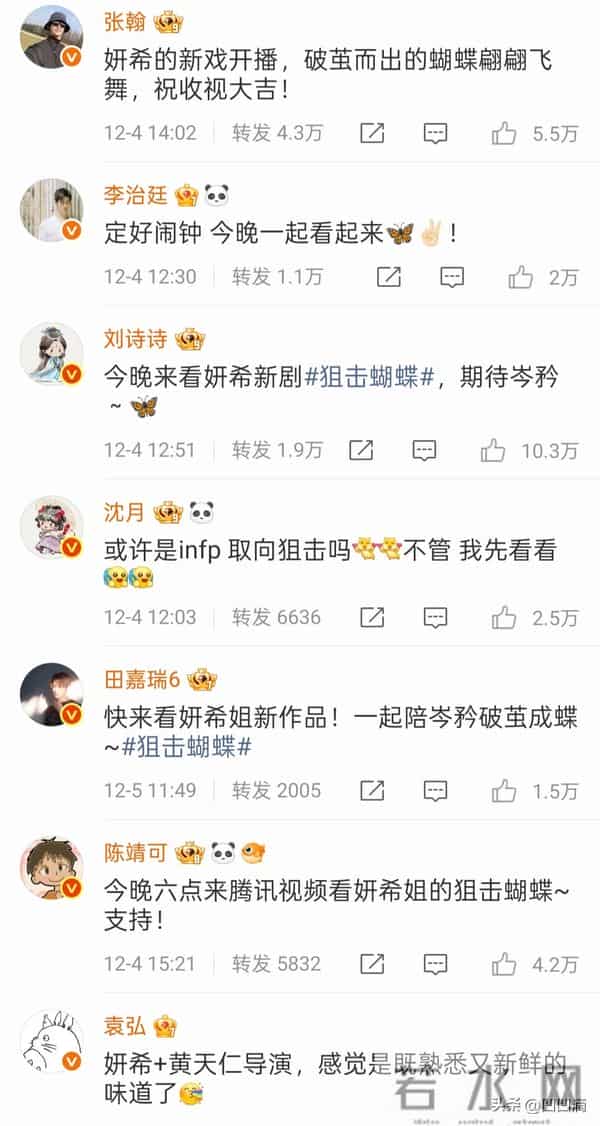Screen dimensions: 600x1126
Task: Share 田嘉瑞6's comment
Action: pyautogui.click(x=372, y=791)
